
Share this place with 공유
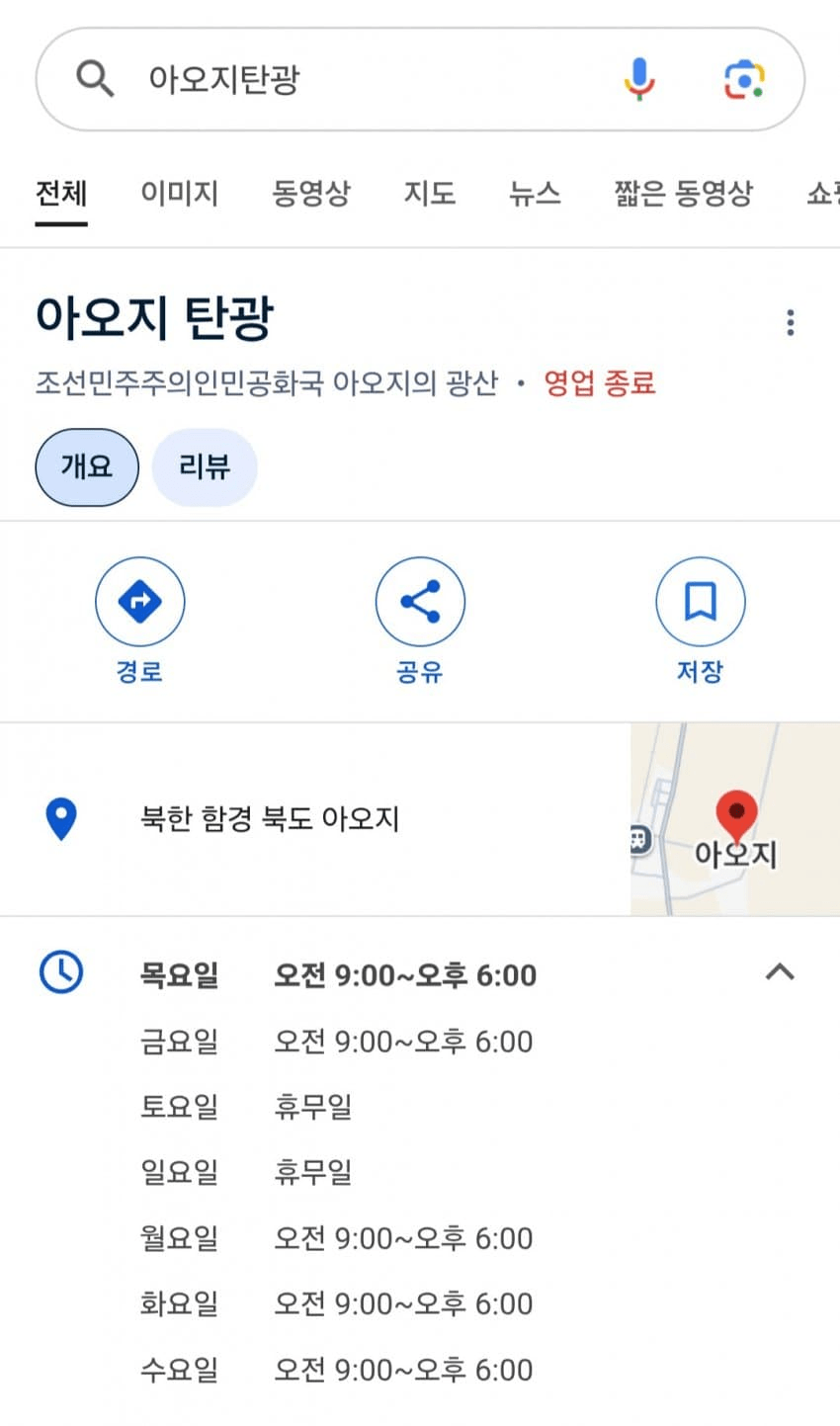420,620
